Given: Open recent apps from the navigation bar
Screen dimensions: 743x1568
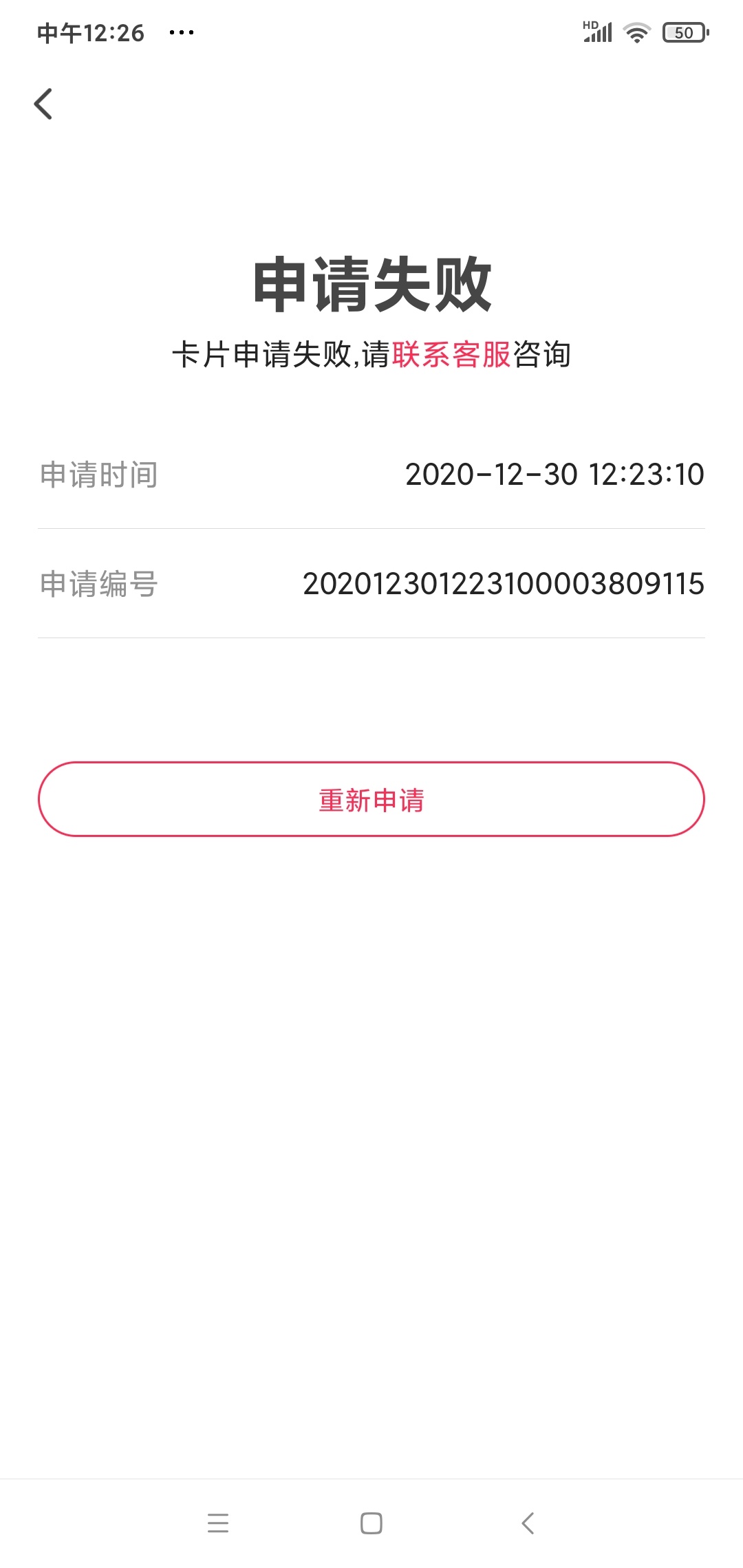Looking at the screenshot, I should (x=218, y=1523).
